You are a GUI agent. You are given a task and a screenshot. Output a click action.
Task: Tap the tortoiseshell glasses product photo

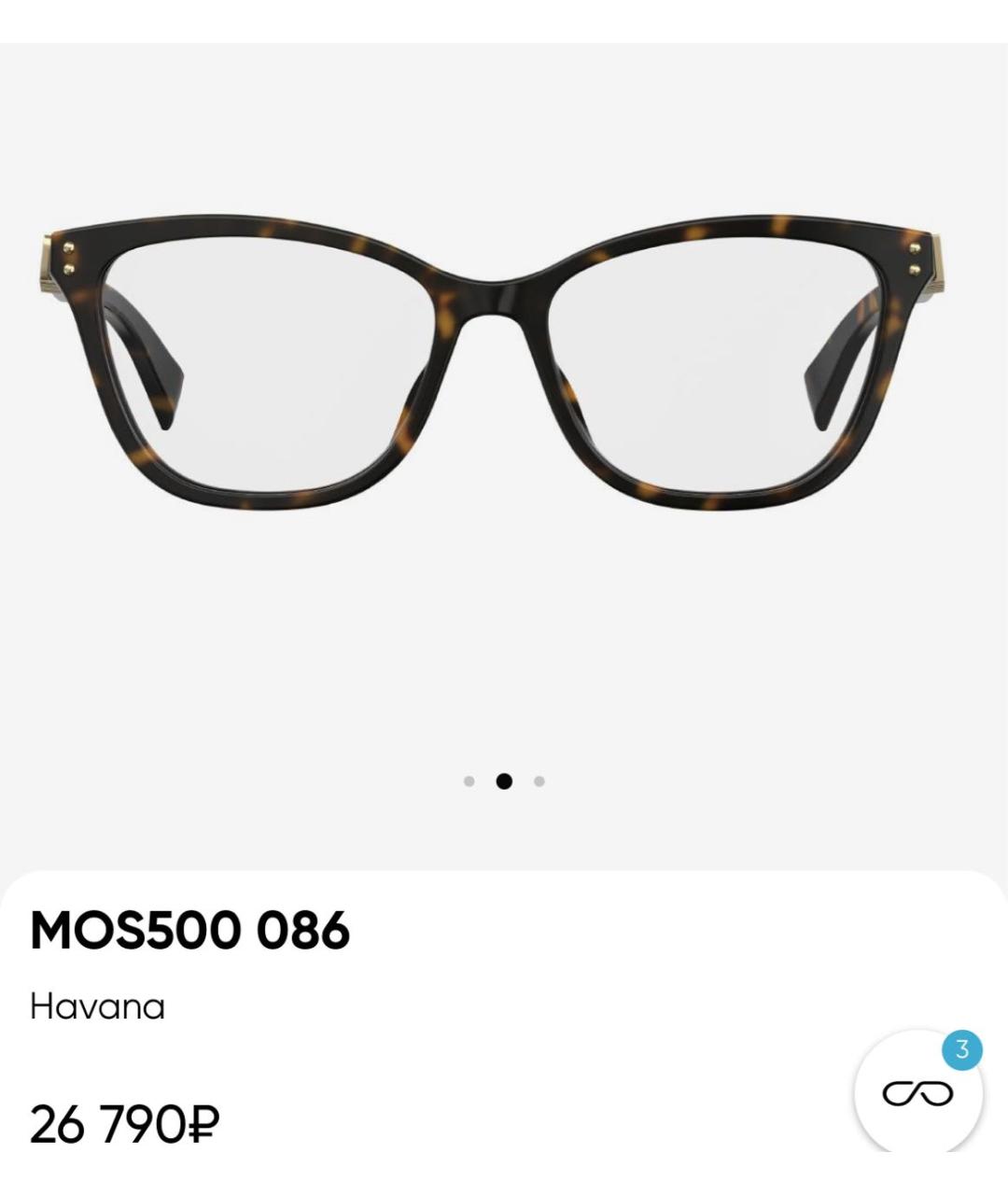pos(504,364)
